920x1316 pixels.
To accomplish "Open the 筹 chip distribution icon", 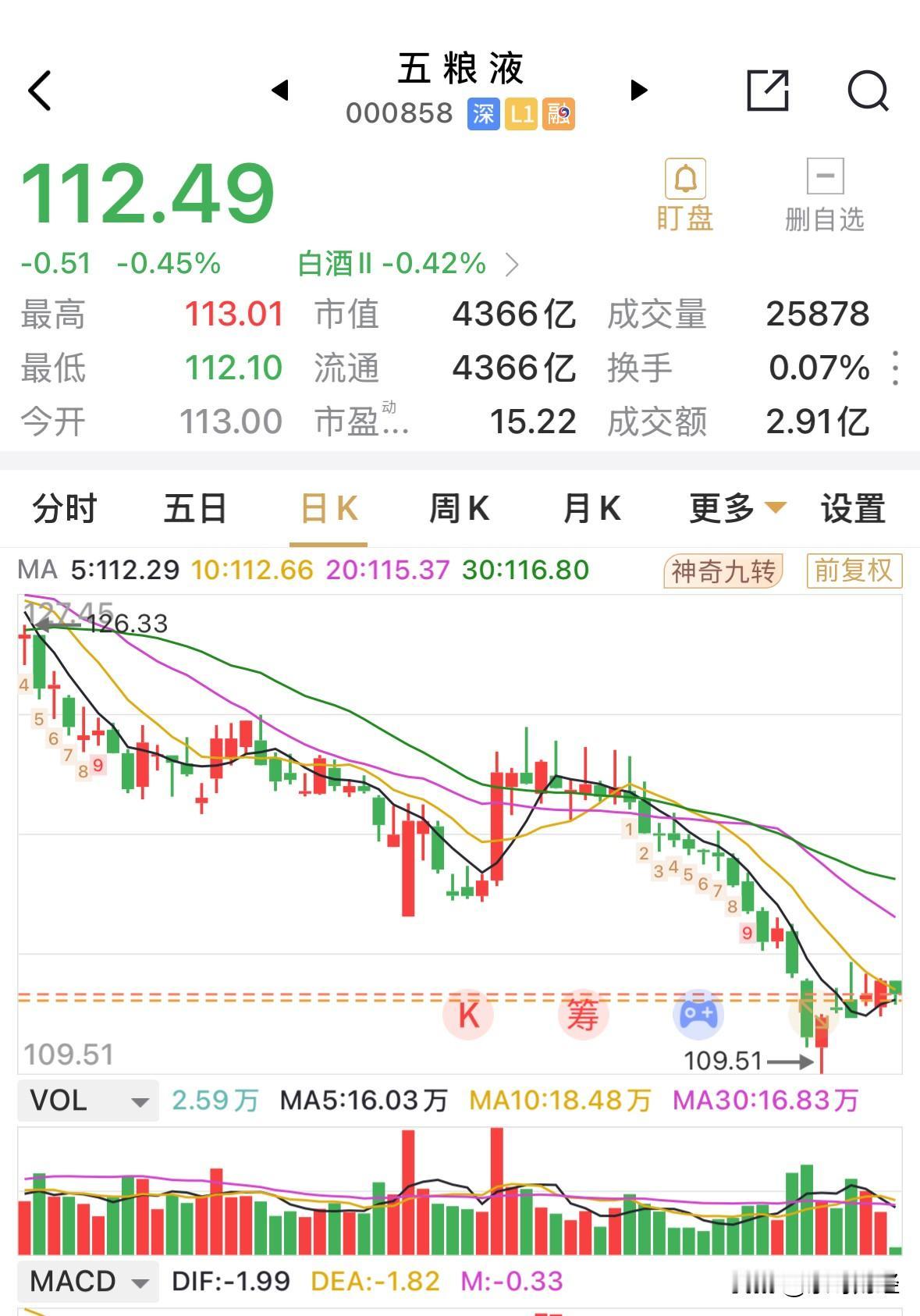I will coord(584,1014).
